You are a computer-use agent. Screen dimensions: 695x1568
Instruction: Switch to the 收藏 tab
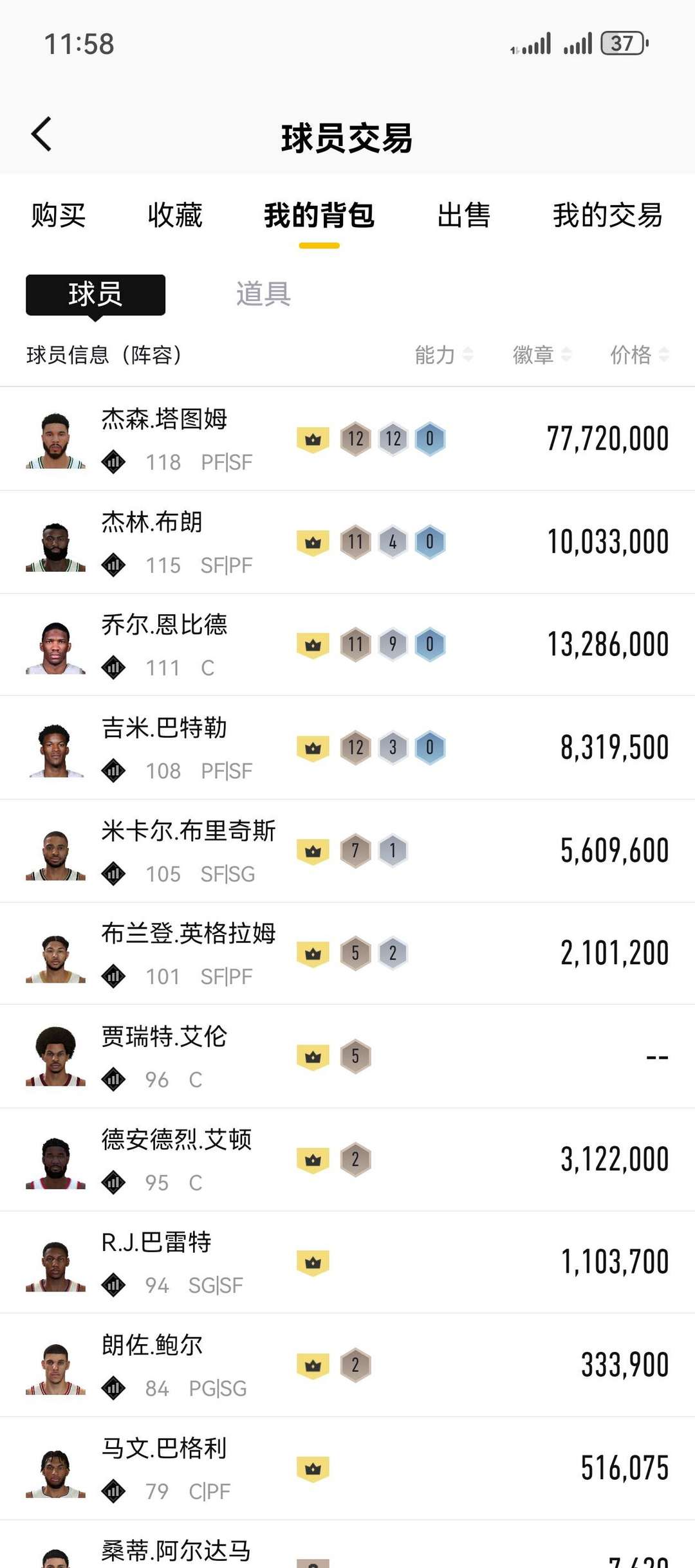pos(174,215)
